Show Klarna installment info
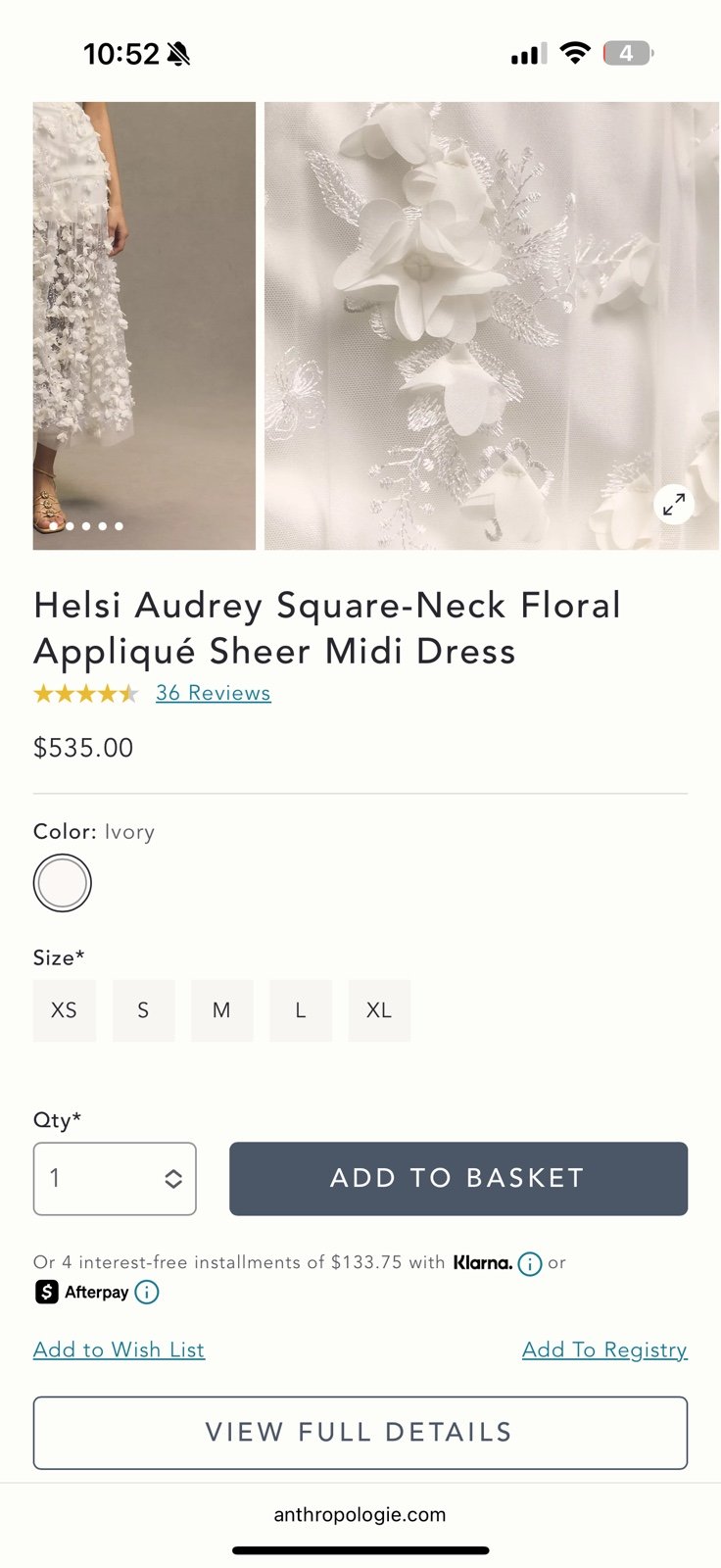Image resolution: width=721 pixels, height=1568 pixels. [x=529, y=1263]
